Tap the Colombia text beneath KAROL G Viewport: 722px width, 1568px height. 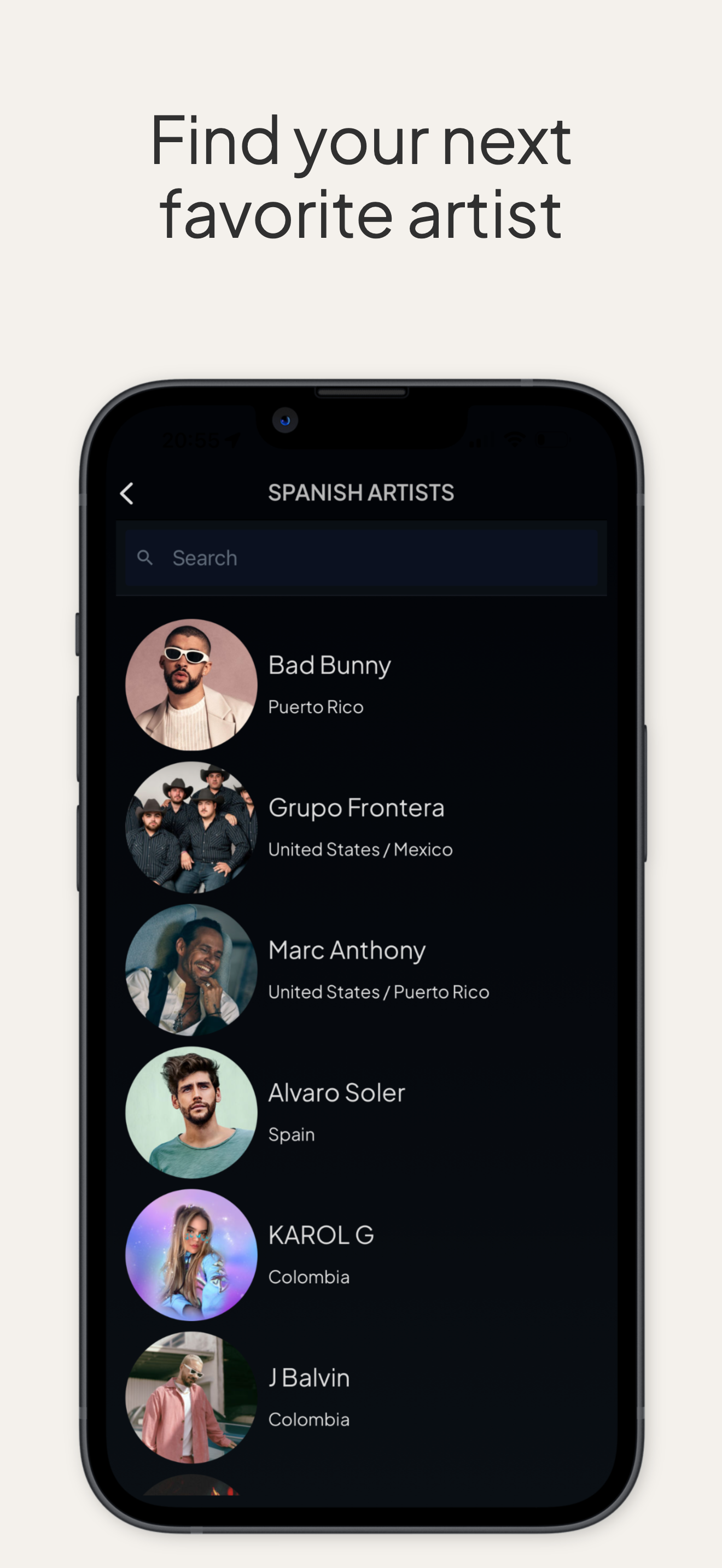pyautogui.click(x=308, y=1277)
